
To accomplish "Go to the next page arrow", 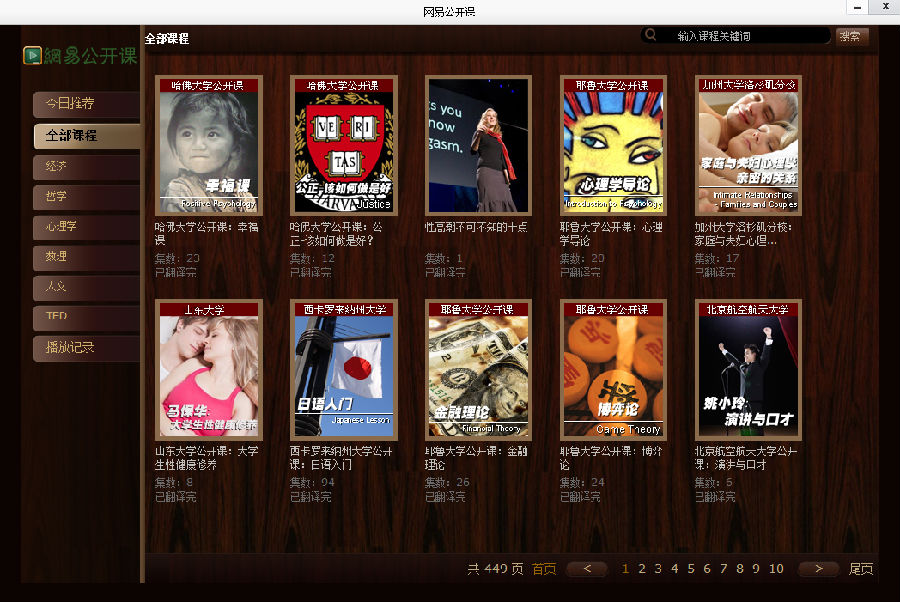I will pyautogui.click(x=818, y=569).
